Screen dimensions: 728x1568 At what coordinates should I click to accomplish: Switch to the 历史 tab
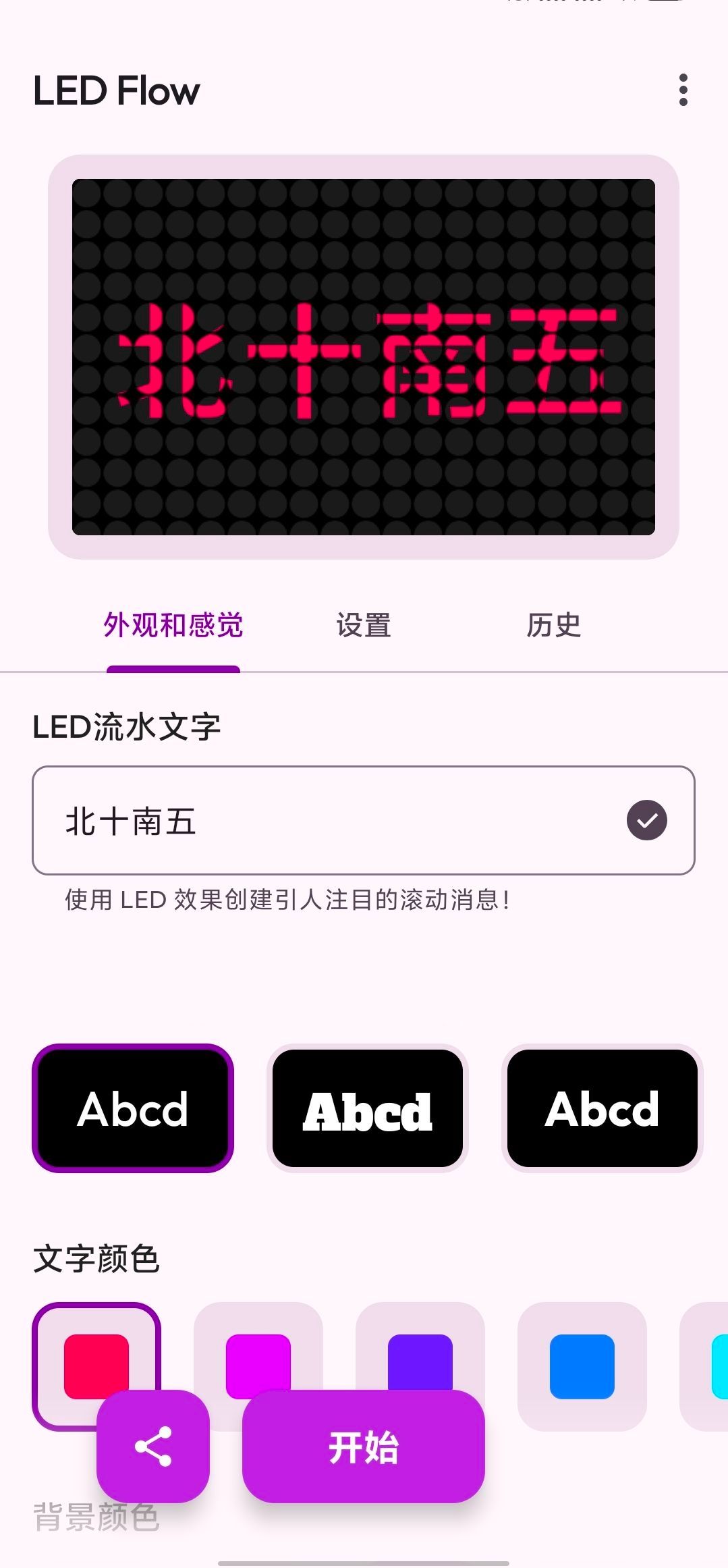pyautogui.click(x=553, y=626)
